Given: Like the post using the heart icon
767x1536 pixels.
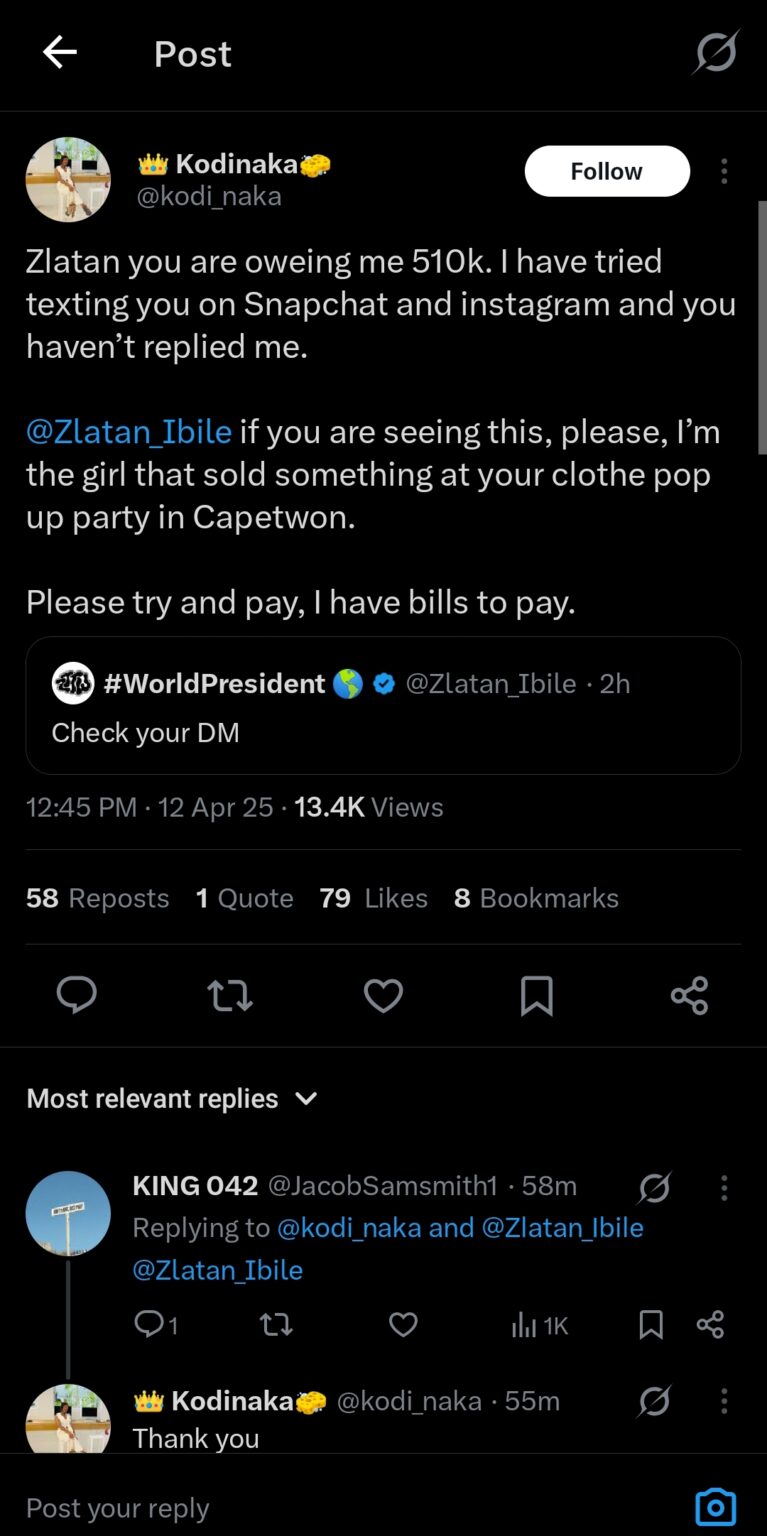Looking at the screenshot, I should pos(383,996).
